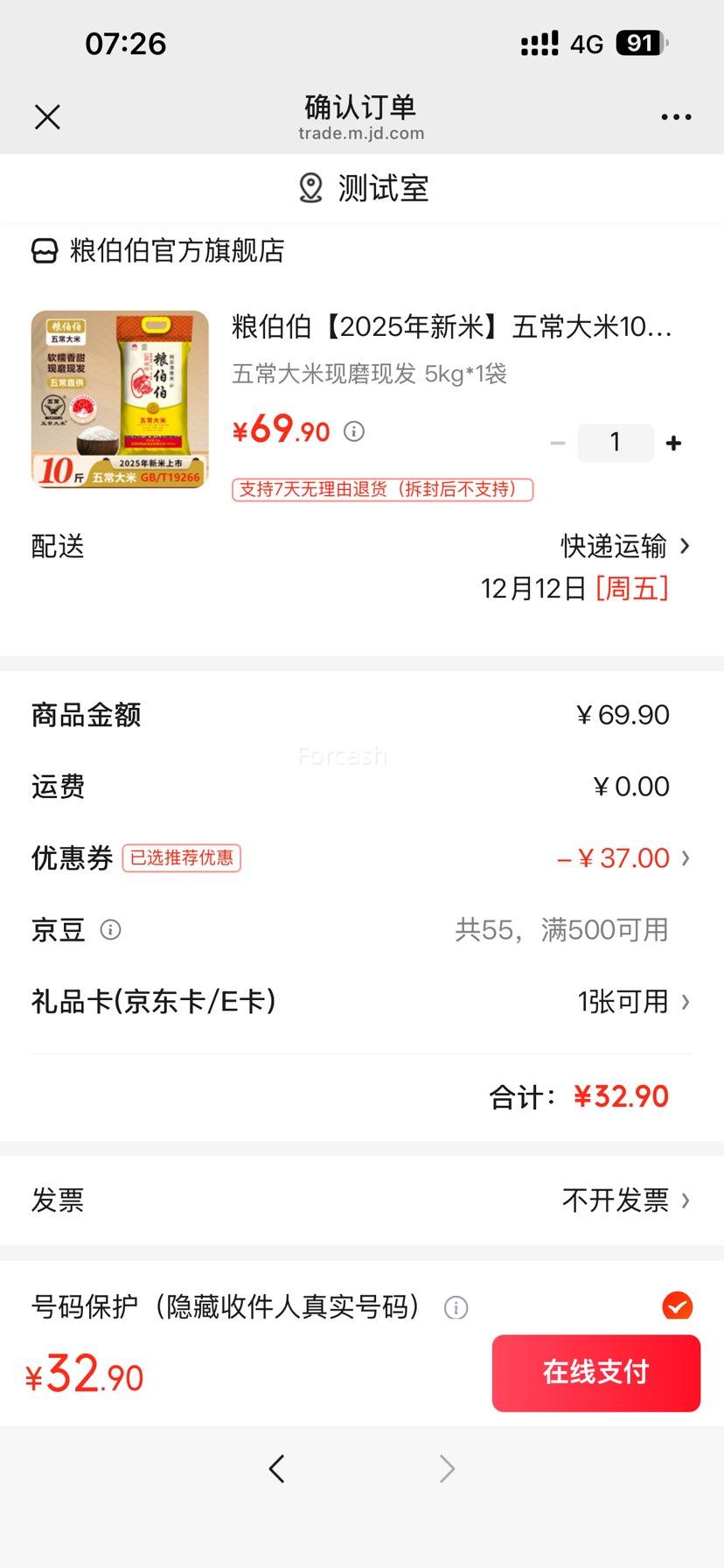Click the 已选推荐优惠 coupon tag
The image size is (724, 1568).
click(181, 858)
